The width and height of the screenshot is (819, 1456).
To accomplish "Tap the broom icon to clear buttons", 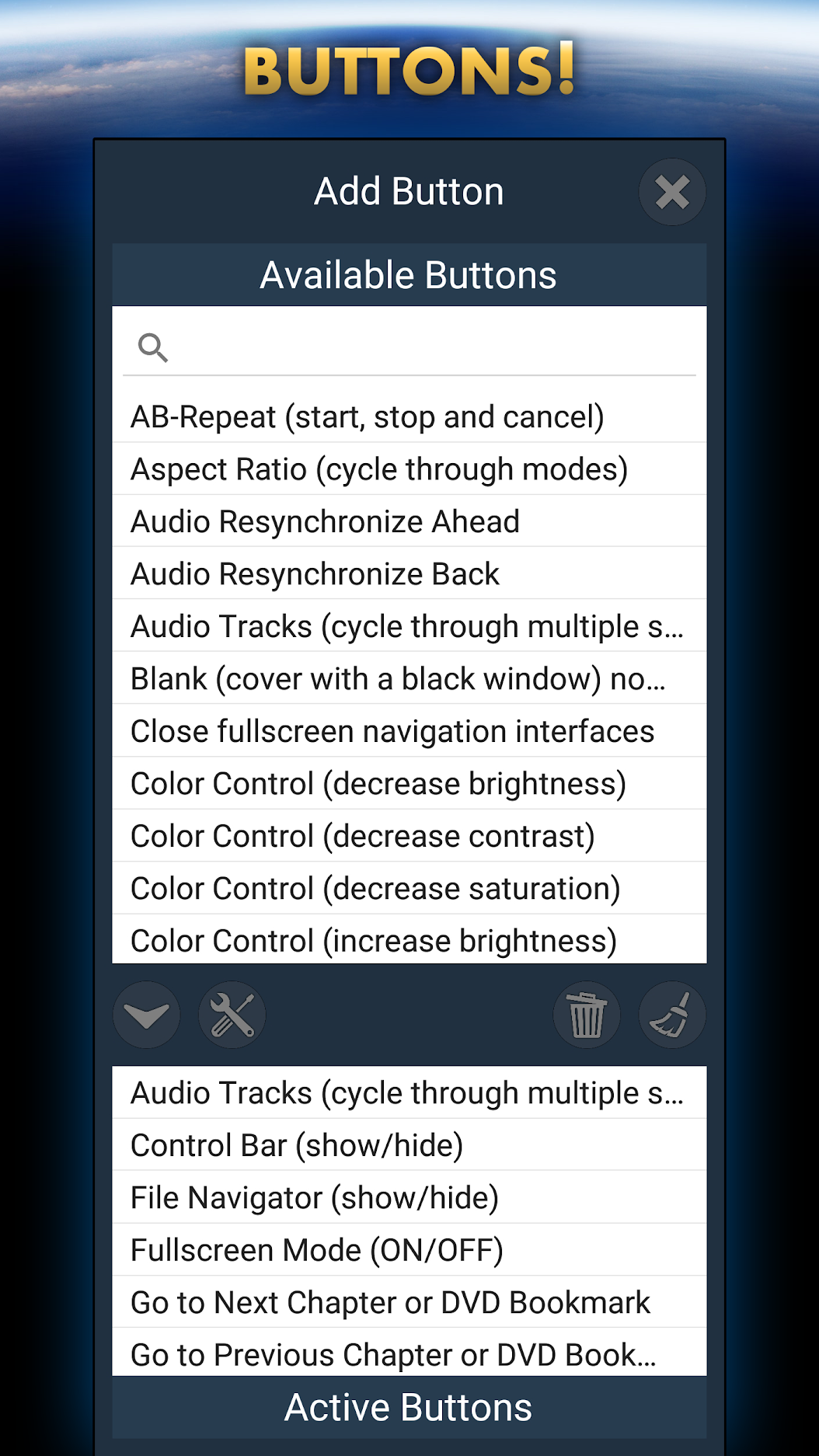I will (672, 1015).
